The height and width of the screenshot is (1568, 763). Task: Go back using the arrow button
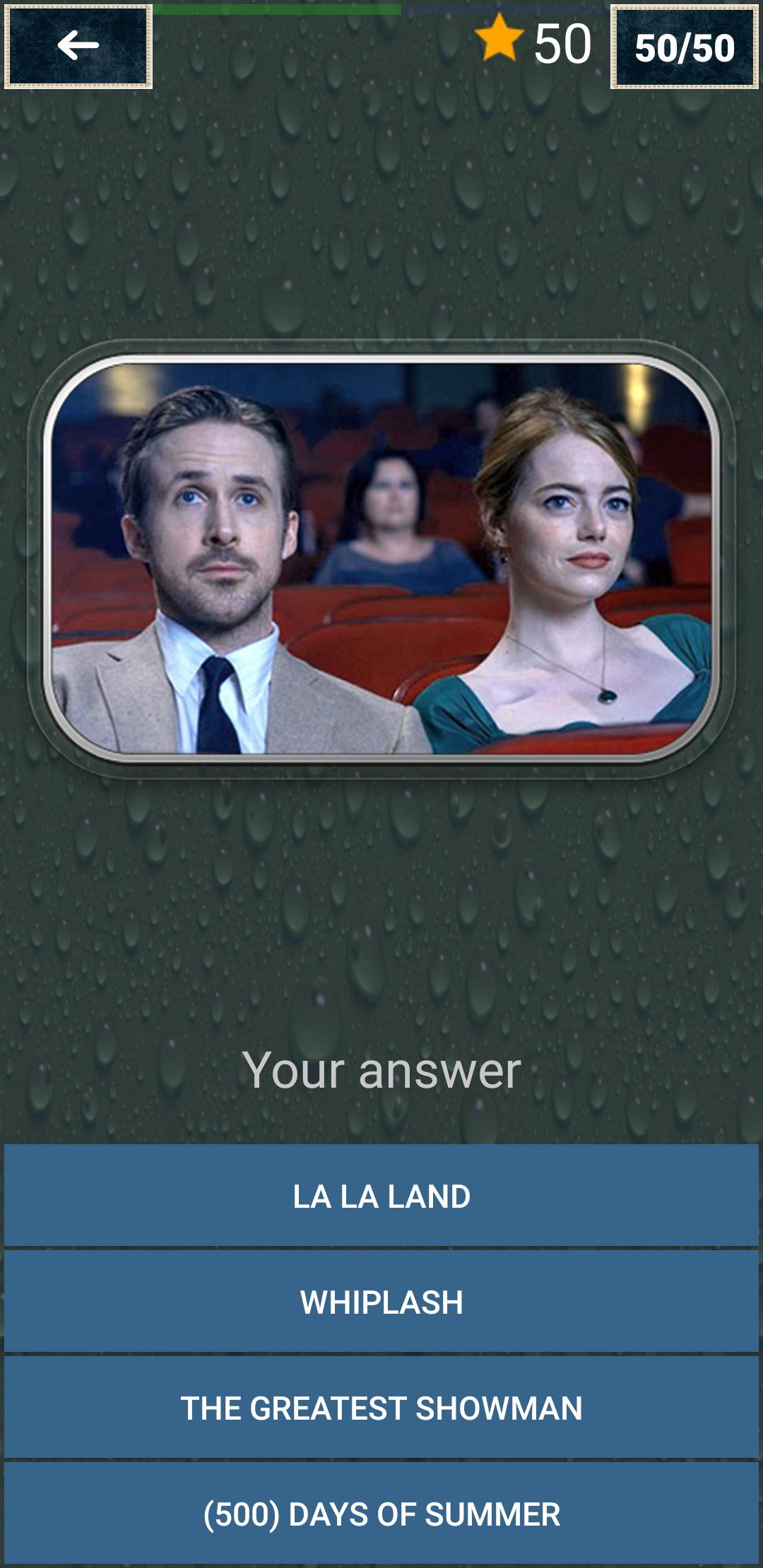(x=78, y=47)
